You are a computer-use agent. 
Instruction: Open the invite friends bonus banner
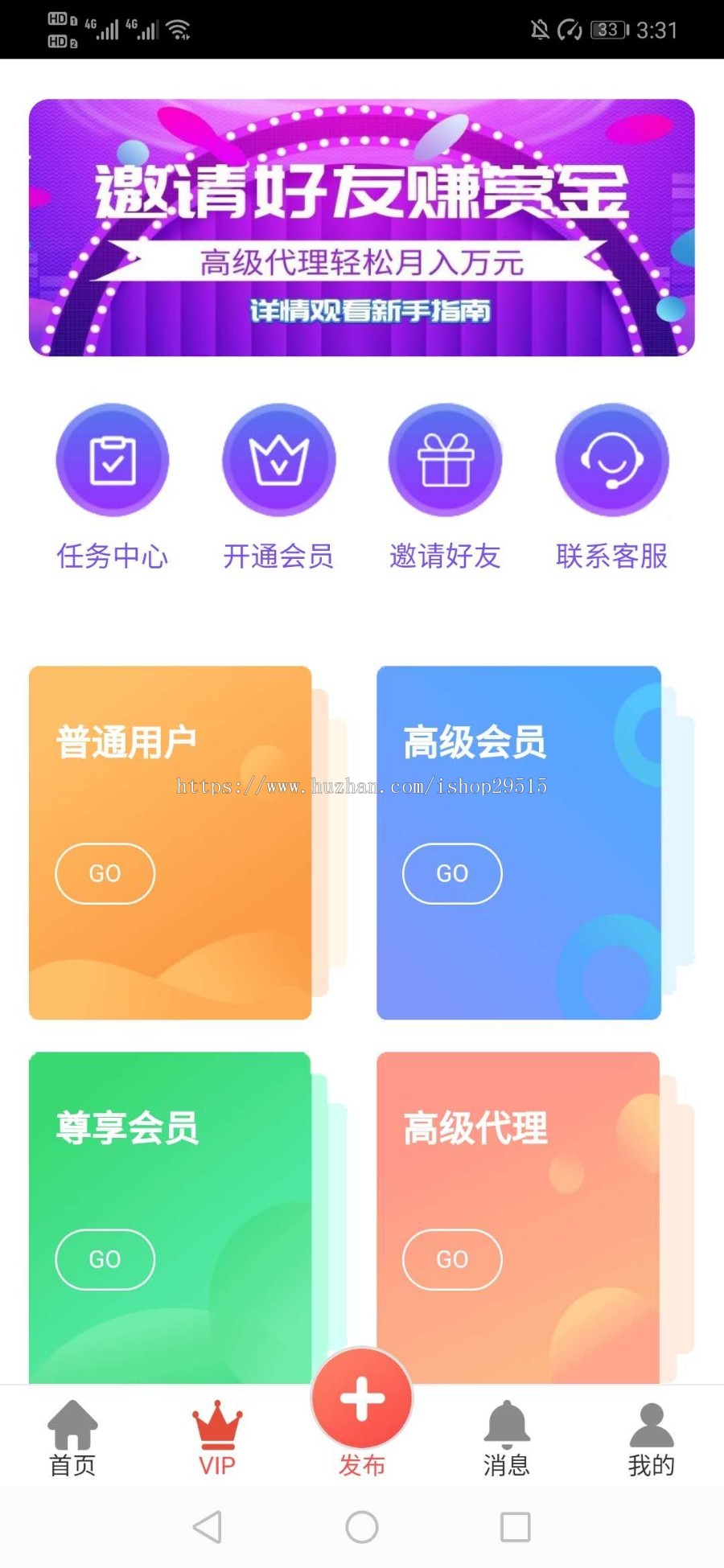click(x=362, y=228)
